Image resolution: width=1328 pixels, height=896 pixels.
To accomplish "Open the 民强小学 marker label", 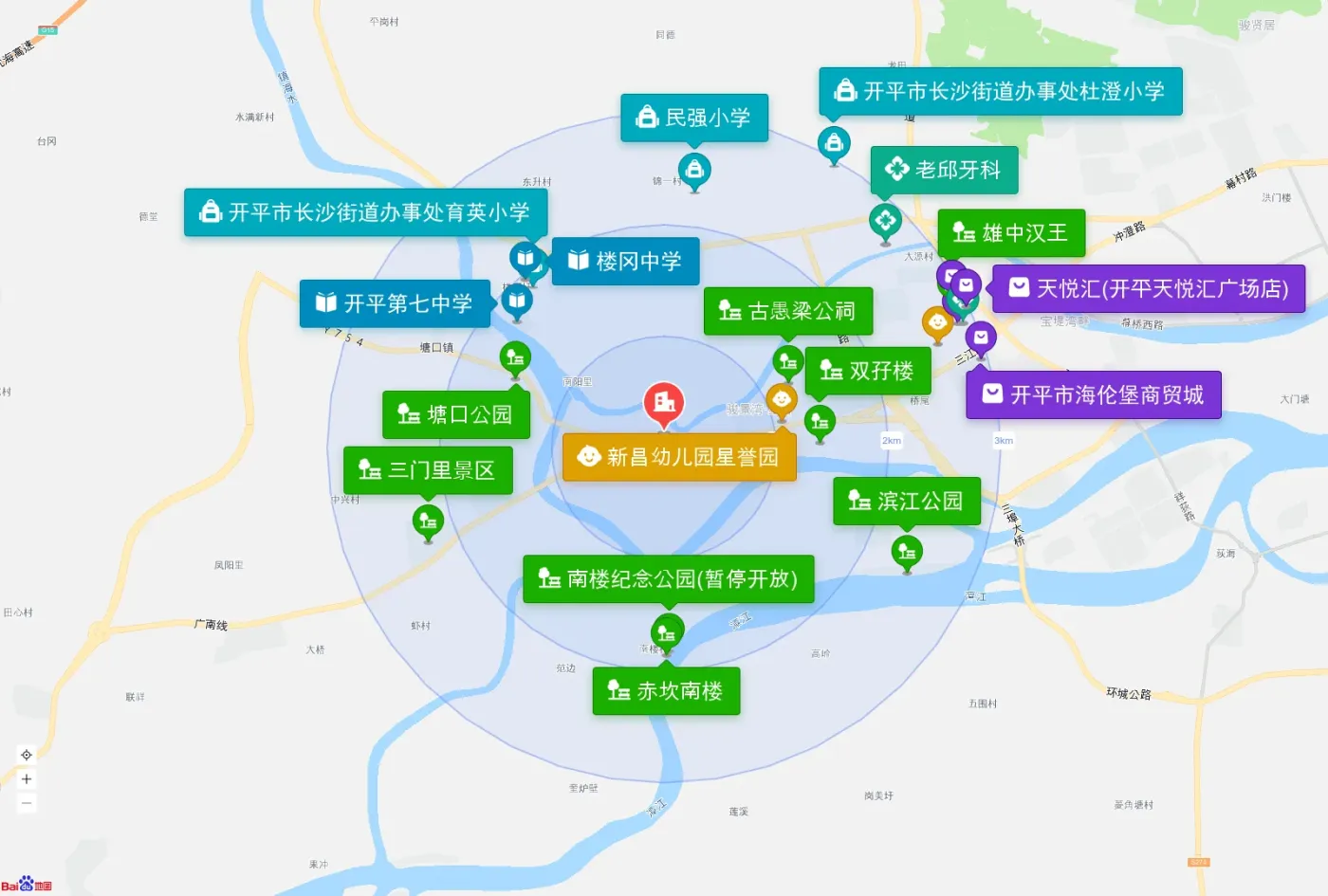I will click(693, 118).
